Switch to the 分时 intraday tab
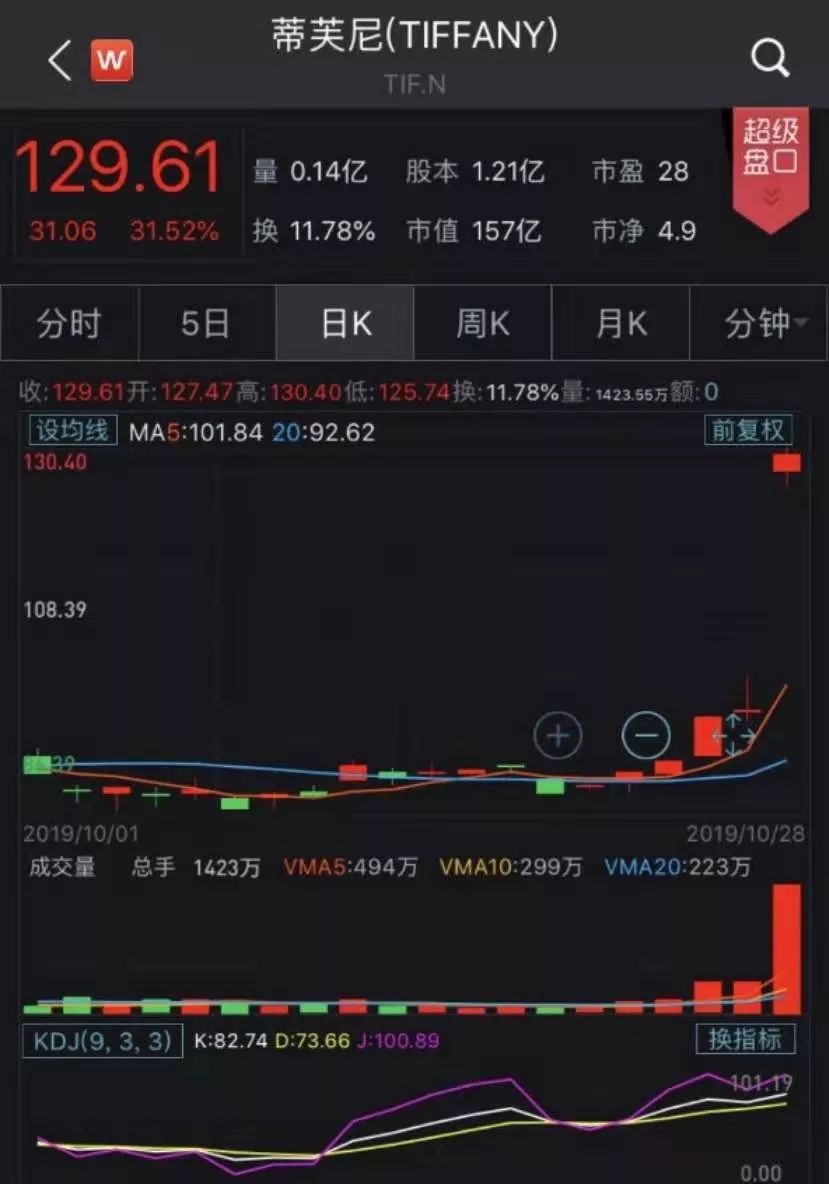The height and width of the screenshot is (1184, 829). (69, 323)
